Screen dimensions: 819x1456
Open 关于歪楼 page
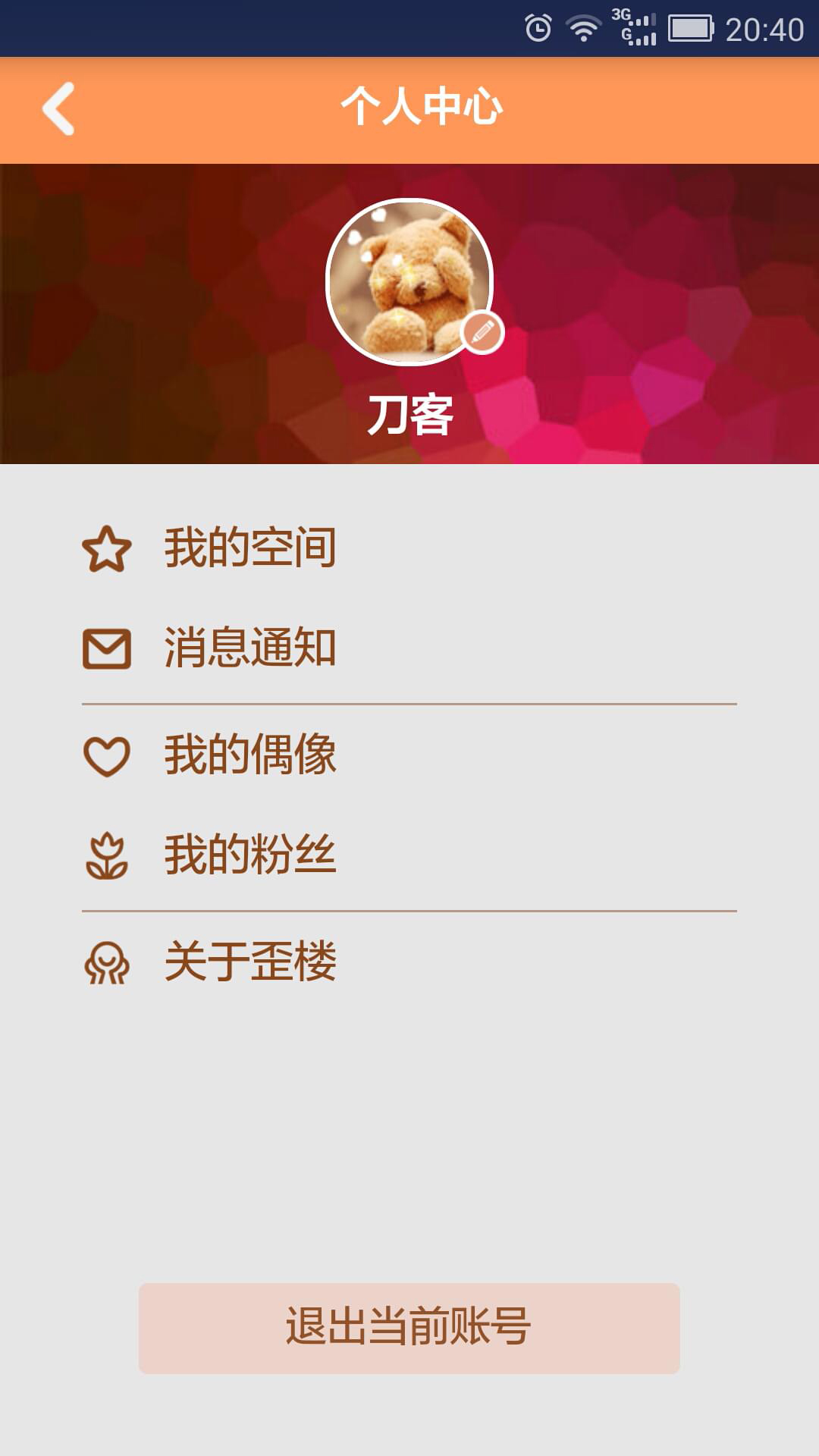click(250, 962)
